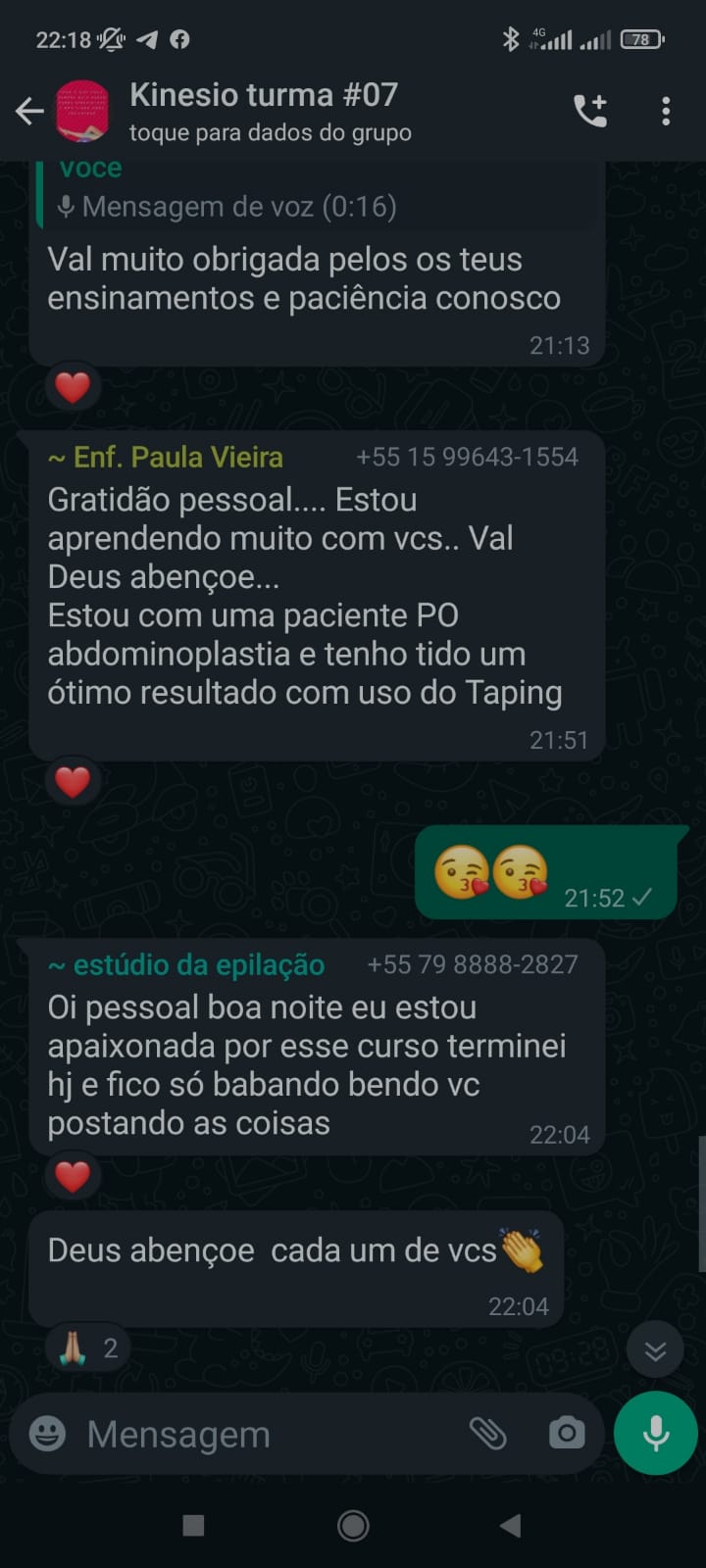The height and width of the screenshot is (1568, 706).
Task: View reactions on the Deus abençoe message
Action: tap(89, 1348)
